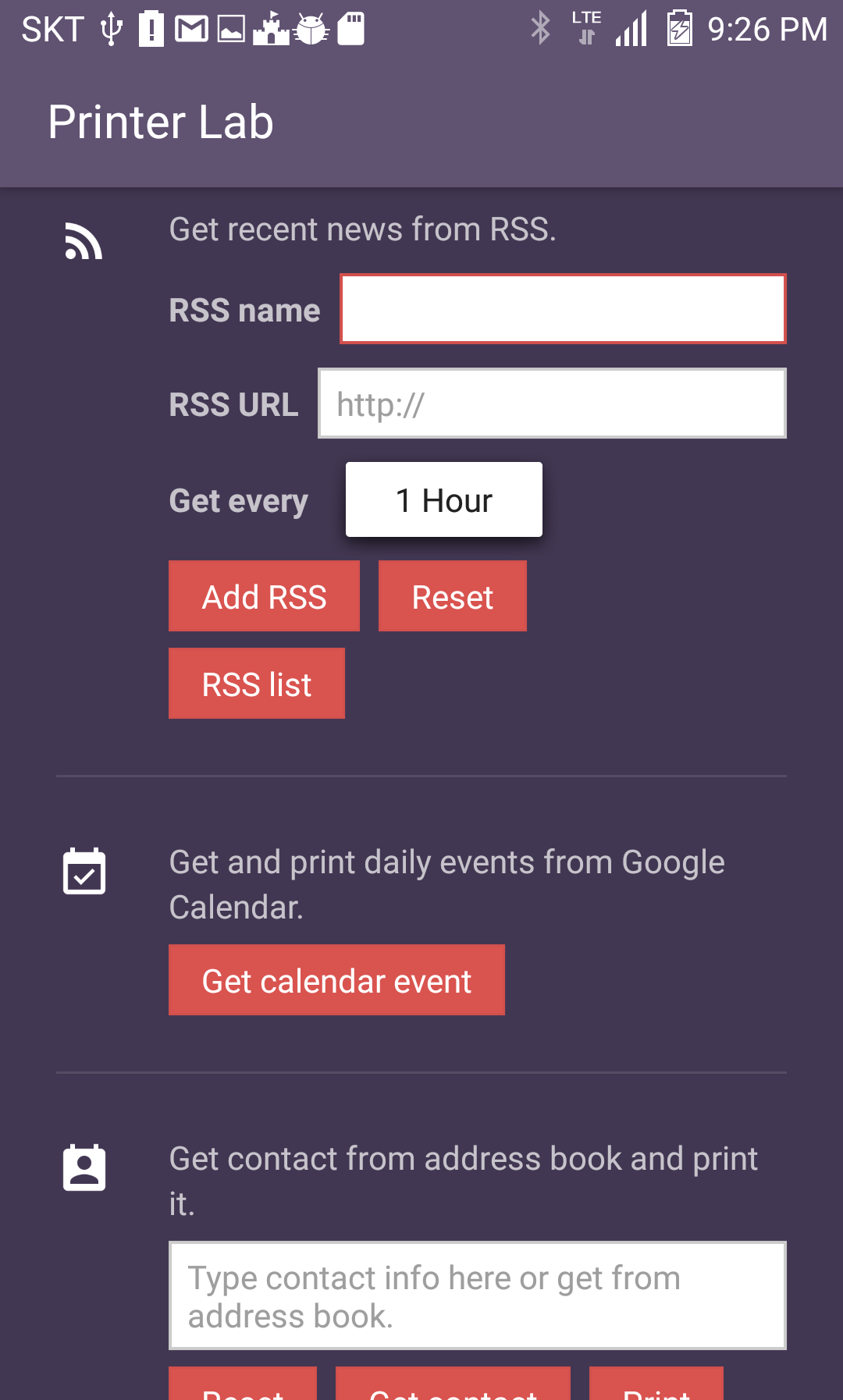Focus the contact info text box
Screen dimensions: 843x1400
[477, 1295]
